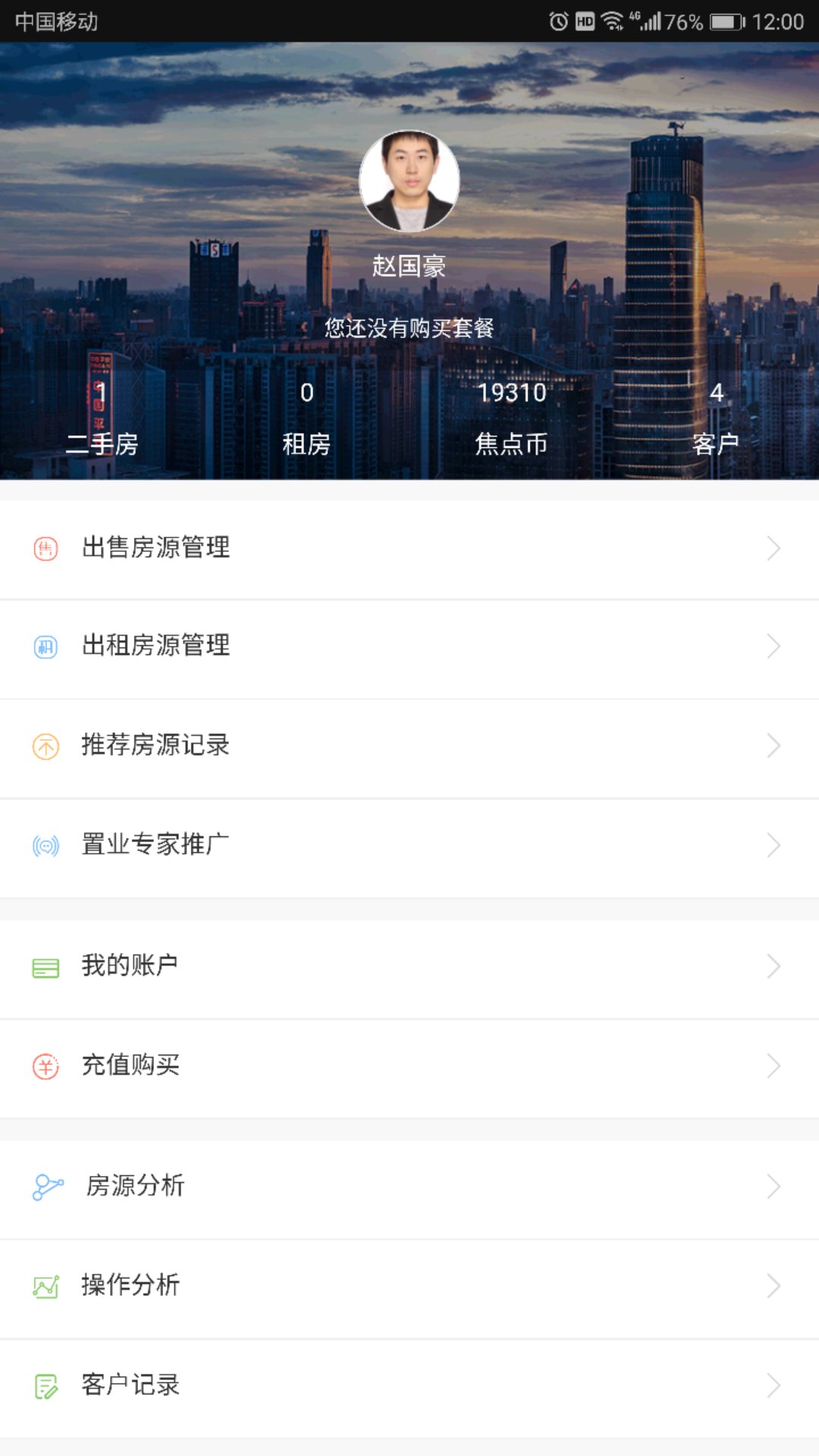Select the 出租房源管理 rental management icon
Screen dimensions: 819x1456
click(45, 647)
